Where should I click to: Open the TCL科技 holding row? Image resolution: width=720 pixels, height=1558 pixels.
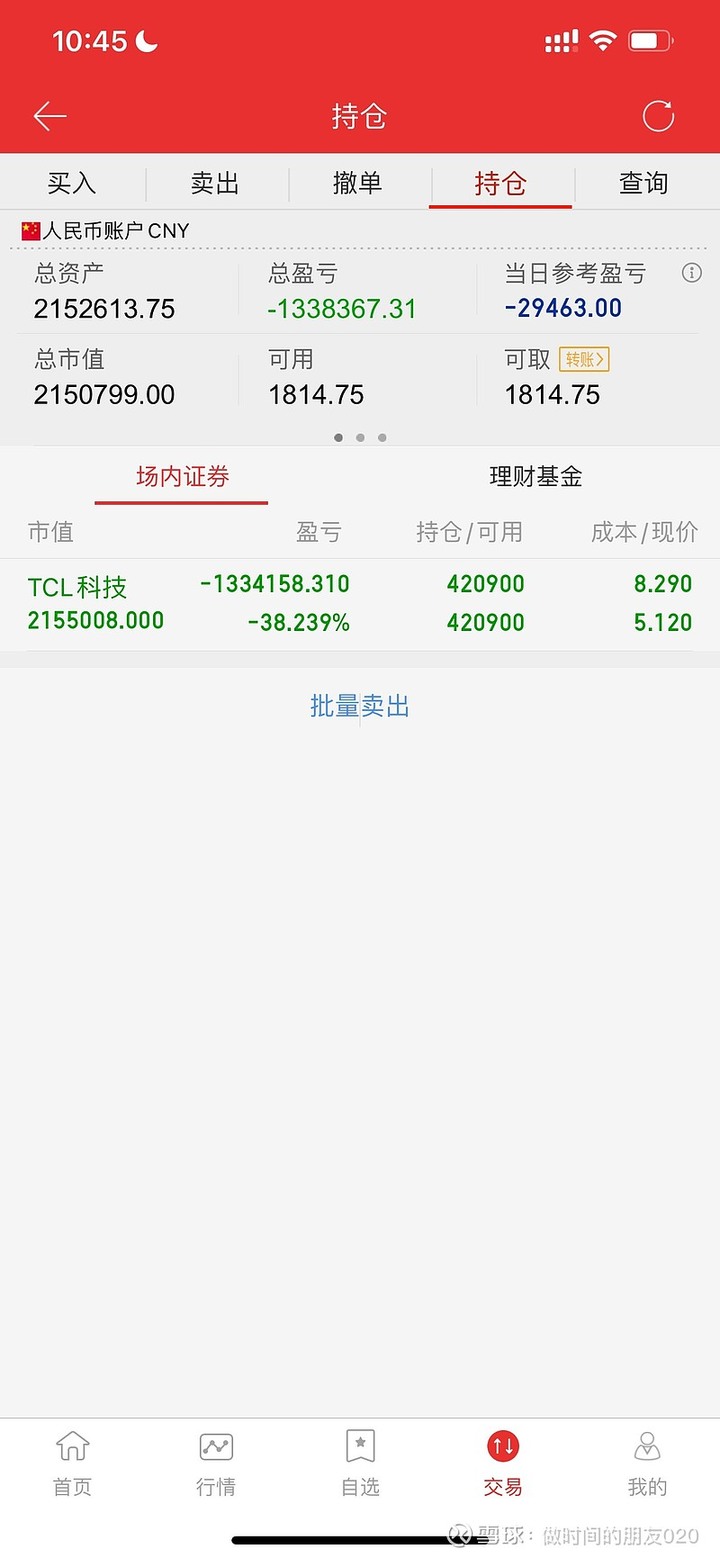[x=360, y=604]
